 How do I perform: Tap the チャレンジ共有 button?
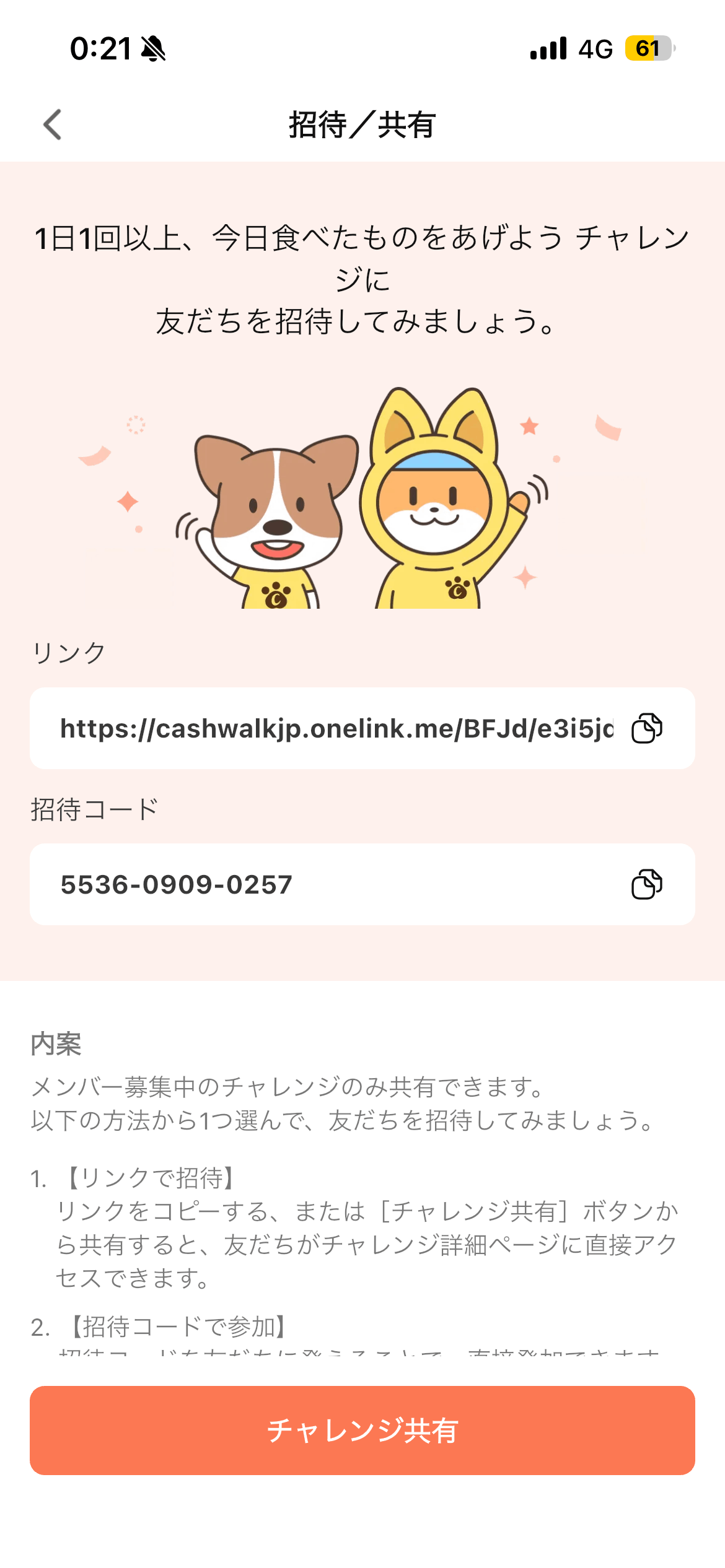click(362, 1431)
